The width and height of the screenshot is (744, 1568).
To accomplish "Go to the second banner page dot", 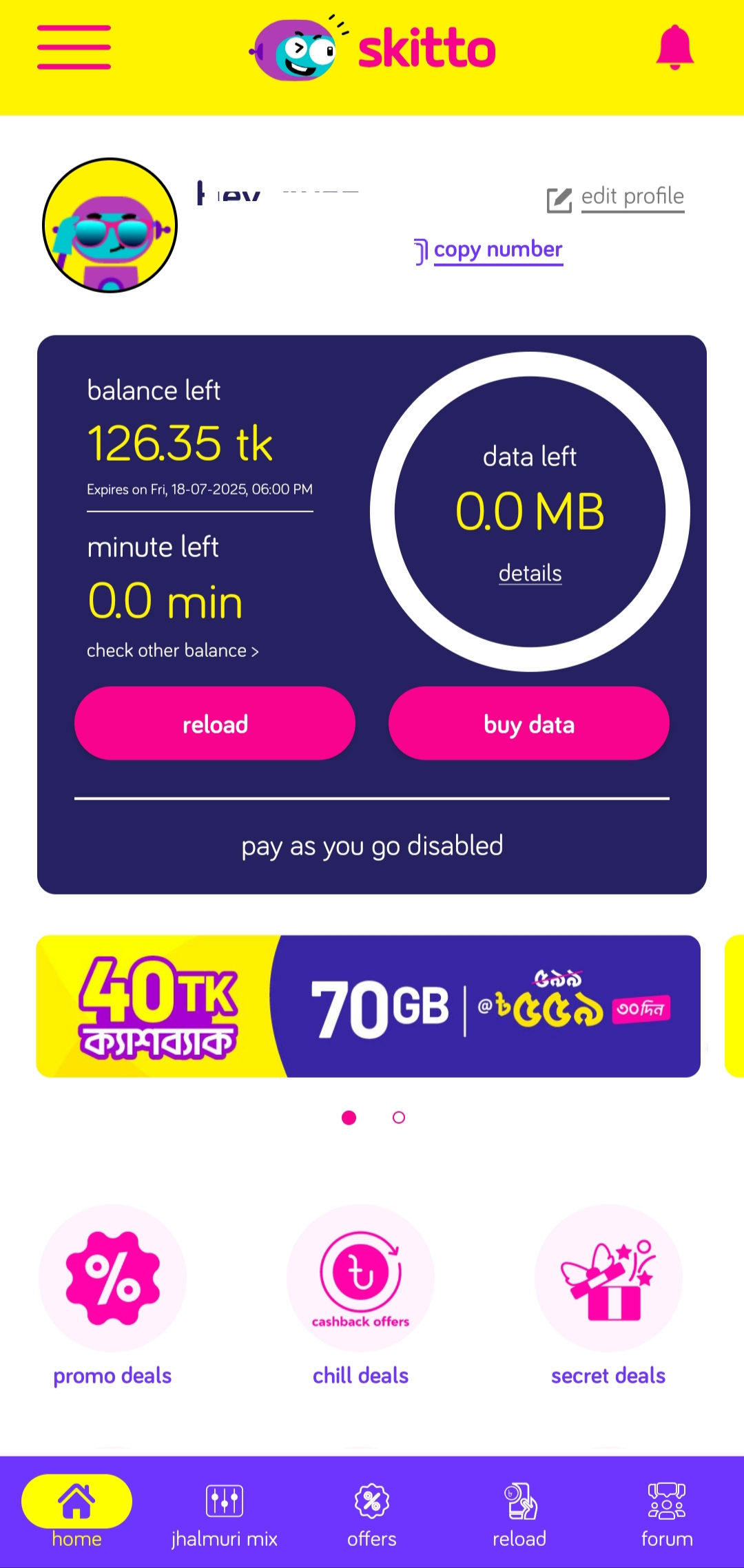I will pyautogui.click(x=399, y=1118).
